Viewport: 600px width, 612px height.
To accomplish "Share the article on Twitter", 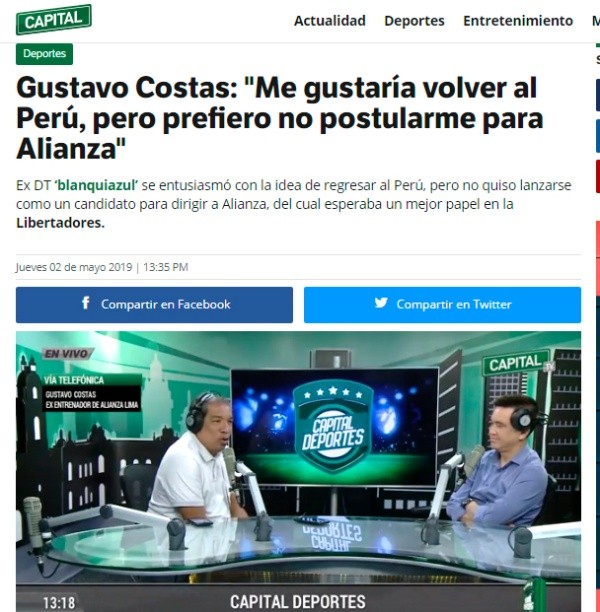I will (x=442, y=304).
